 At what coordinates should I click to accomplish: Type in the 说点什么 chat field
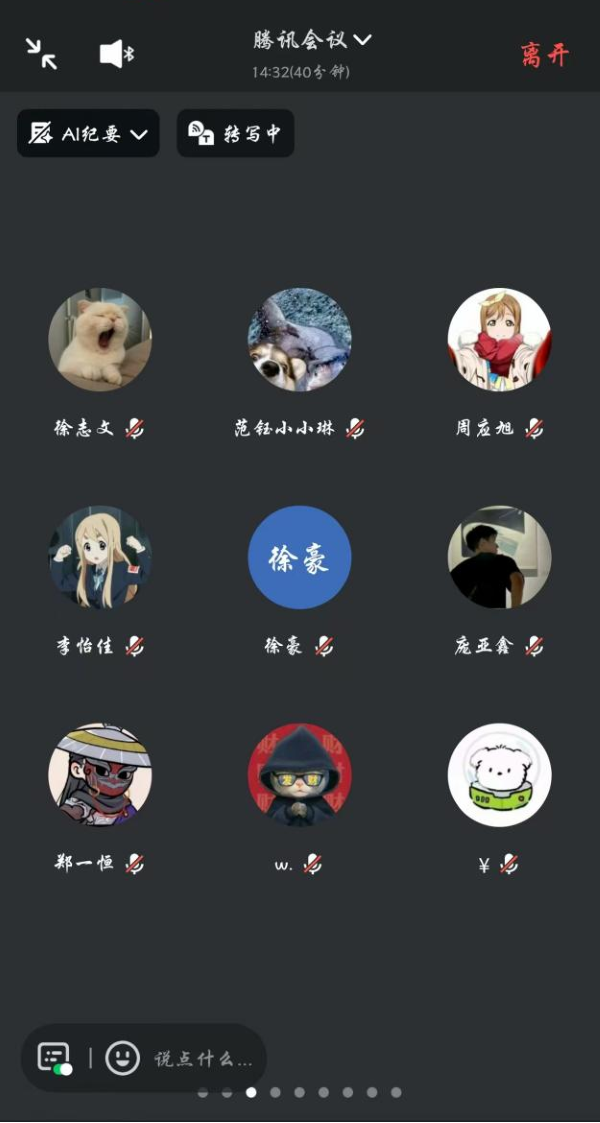point(203,1058)
